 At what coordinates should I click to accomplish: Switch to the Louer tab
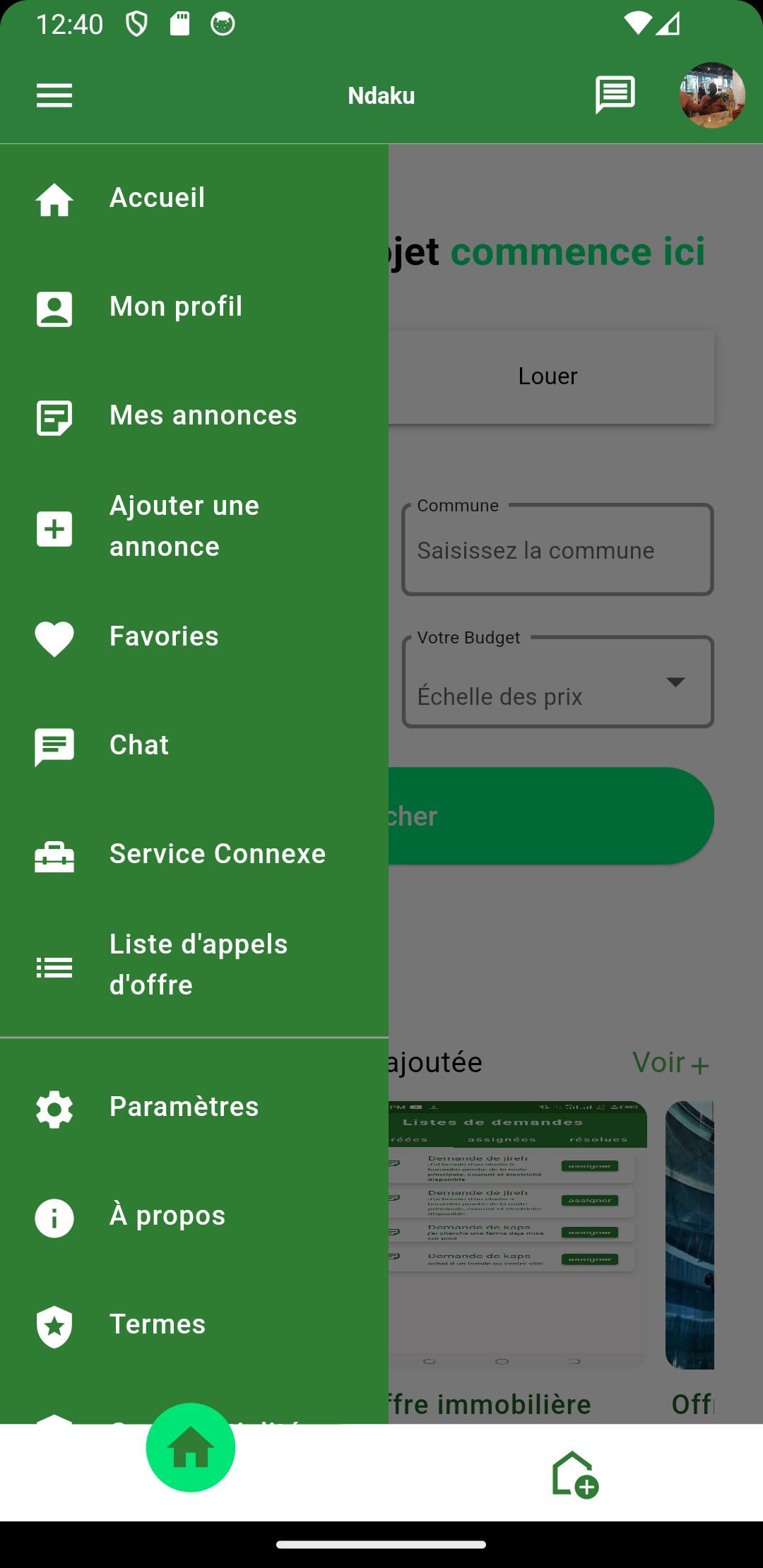(548, 376)
